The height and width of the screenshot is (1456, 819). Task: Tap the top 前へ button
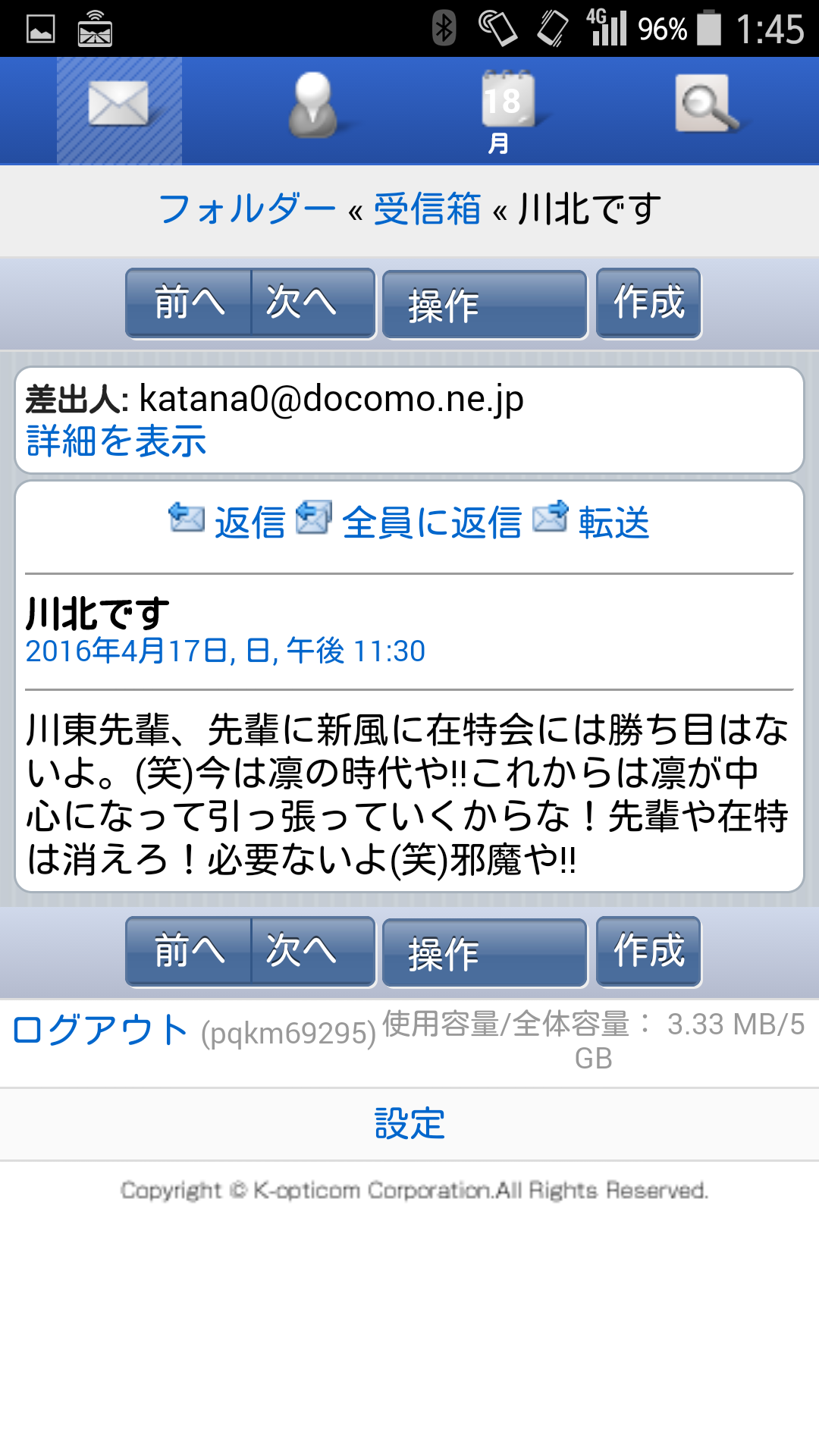click(189, 303)
